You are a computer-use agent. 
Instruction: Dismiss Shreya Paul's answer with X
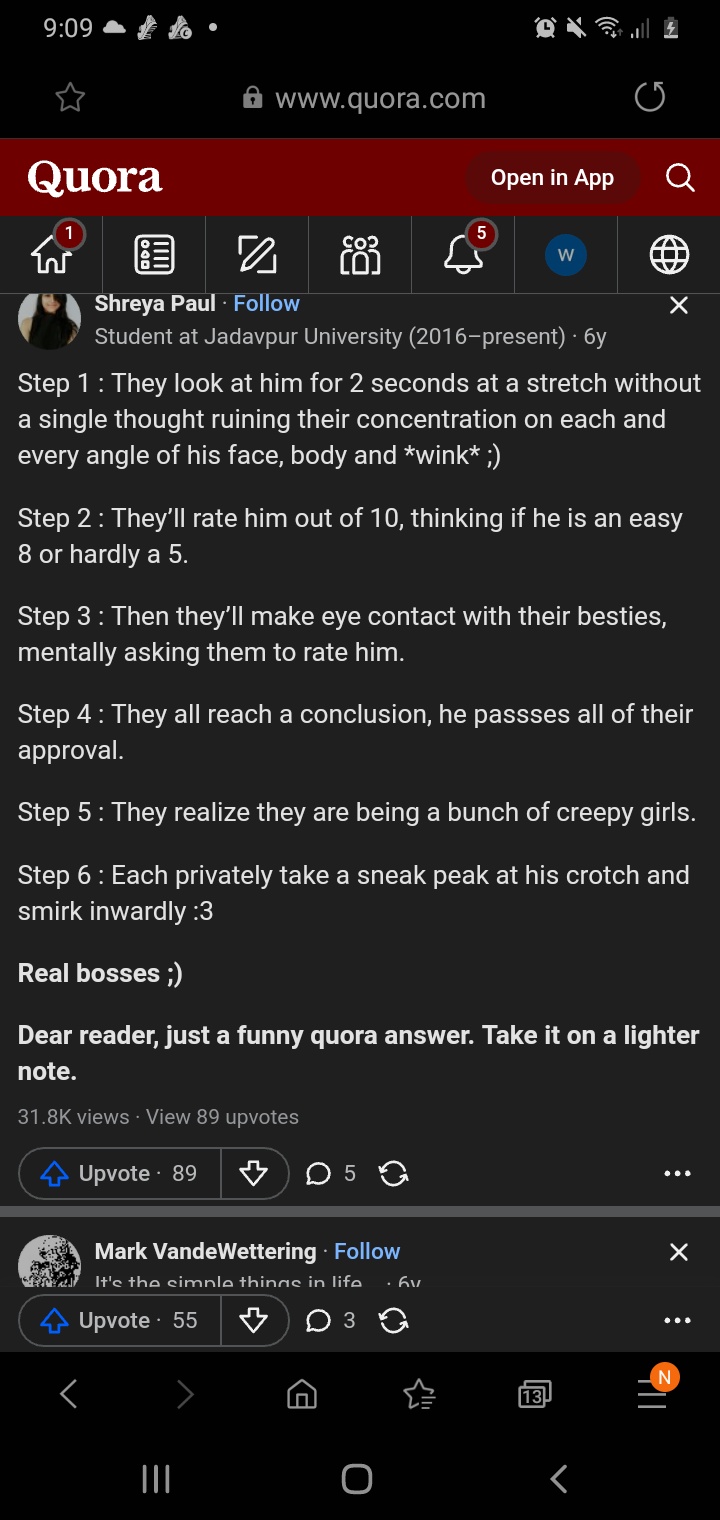point(679,305)
